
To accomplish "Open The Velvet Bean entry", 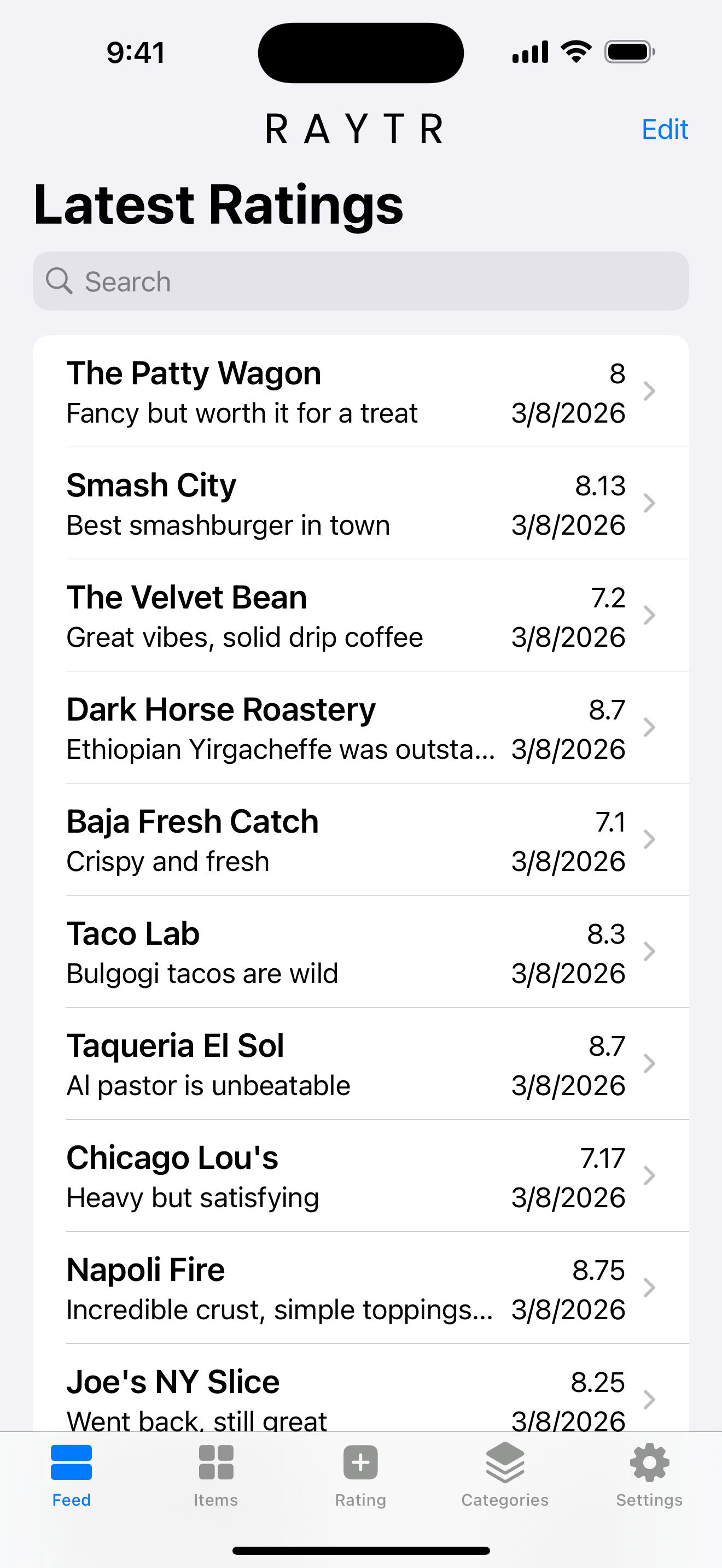I will 360,616.
